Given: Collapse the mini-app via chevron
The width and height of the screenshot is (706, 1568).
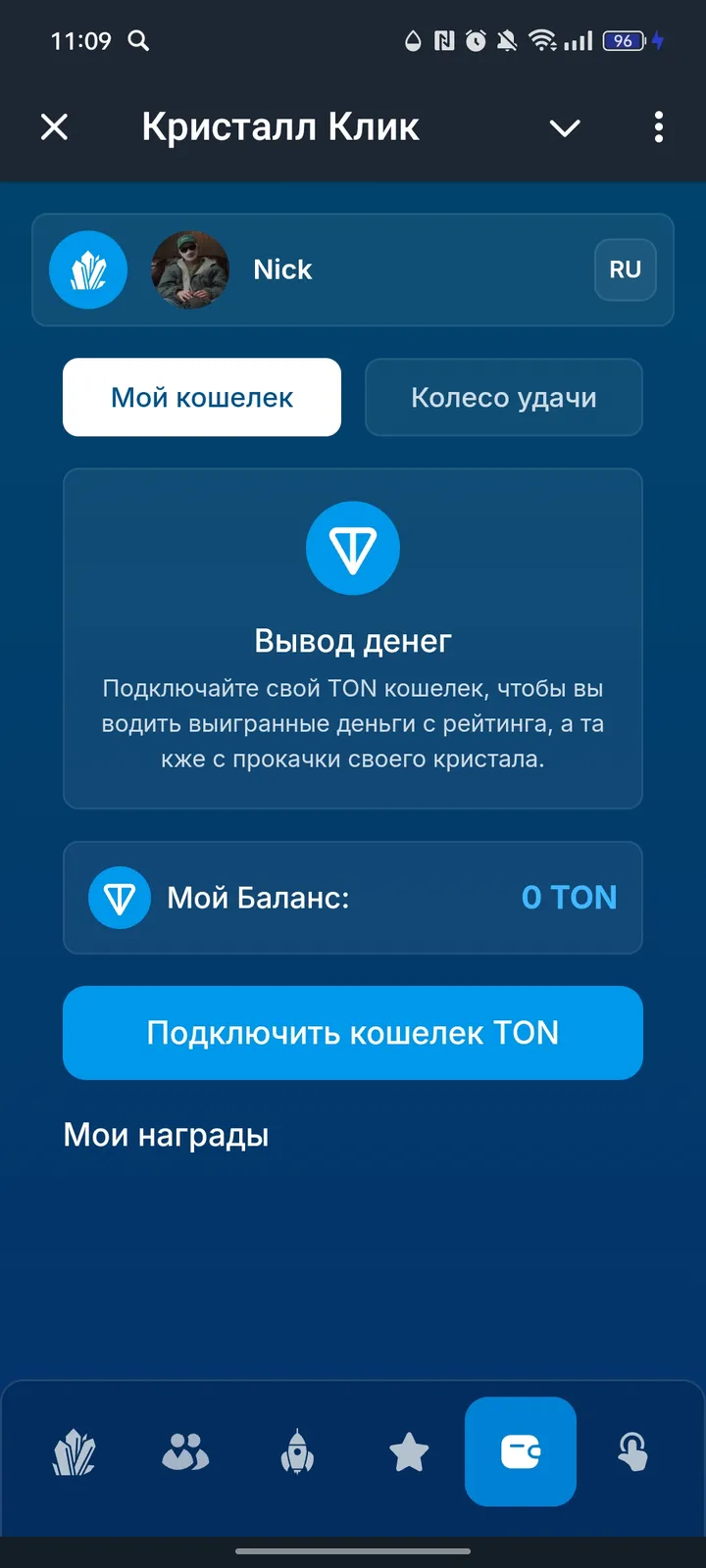Looking at the screenshot, I should [x=564, y=127].
